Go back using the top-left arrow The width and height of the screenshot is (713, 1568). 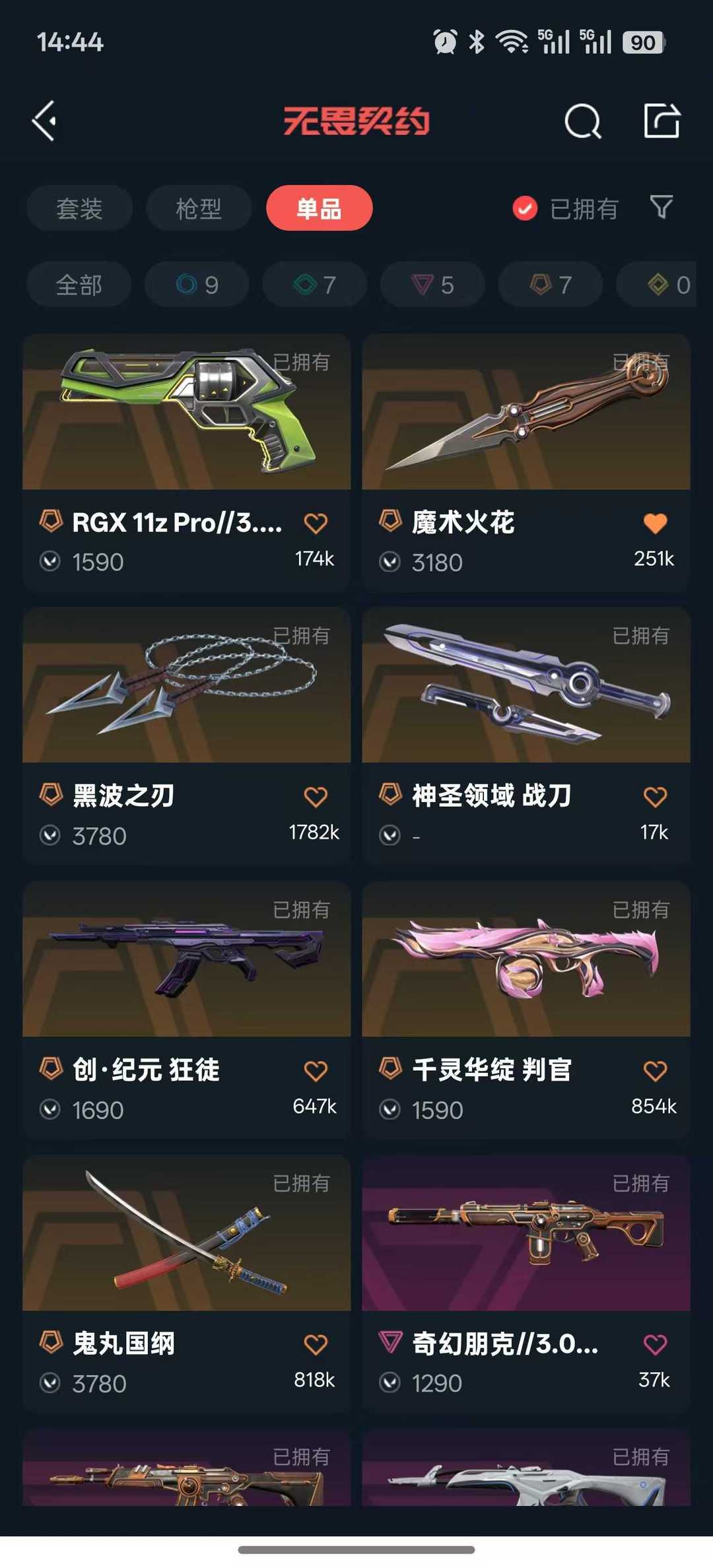tap(44, 121)
